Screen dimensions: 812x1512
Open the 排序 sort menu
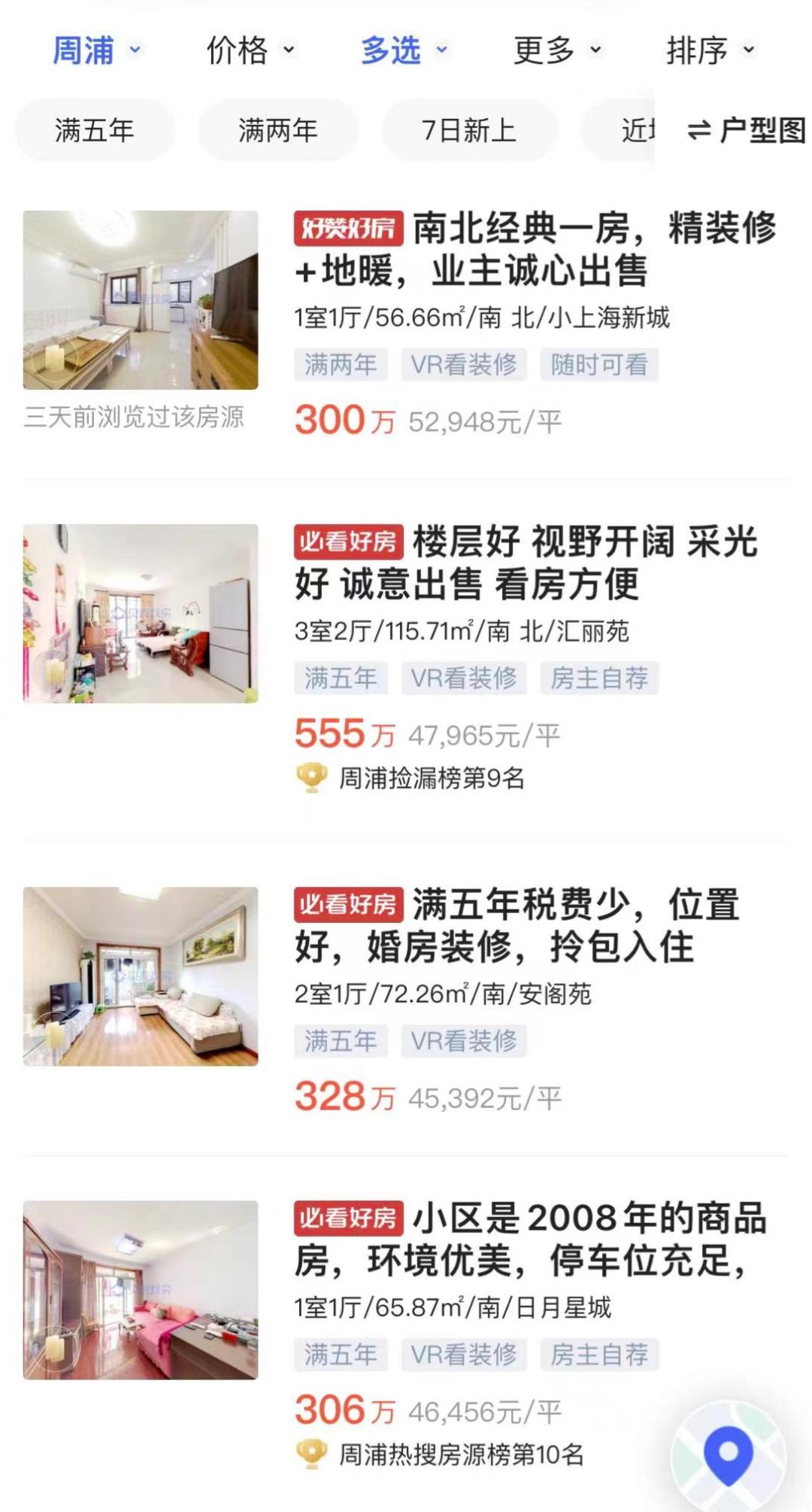pyautogui.click(x=705, y=53)
